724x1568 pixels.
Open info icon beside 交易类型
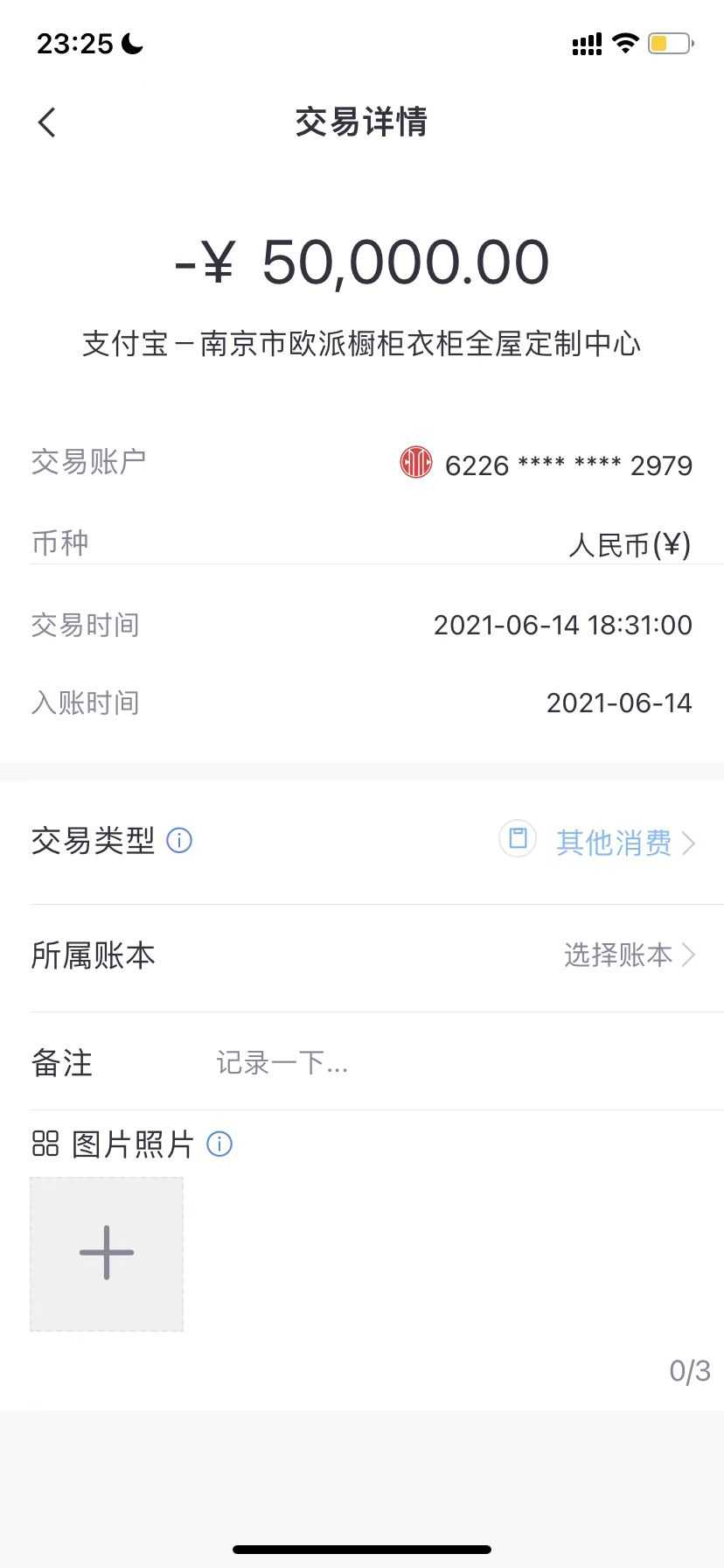(179, 841)
